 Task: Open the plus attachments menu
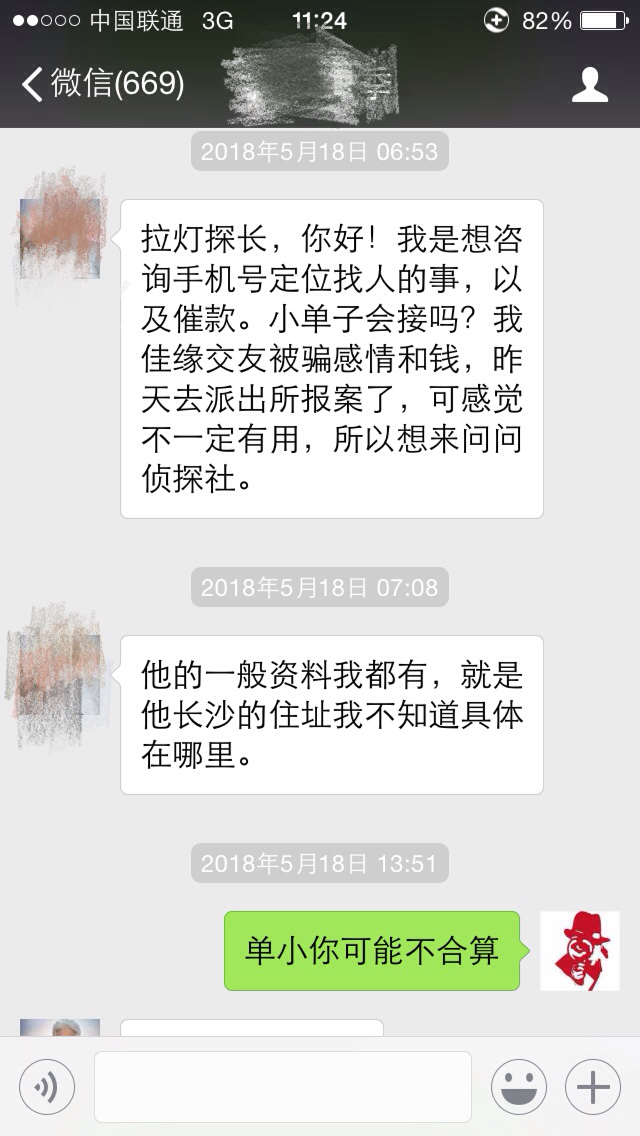(x=593, y=1086)
